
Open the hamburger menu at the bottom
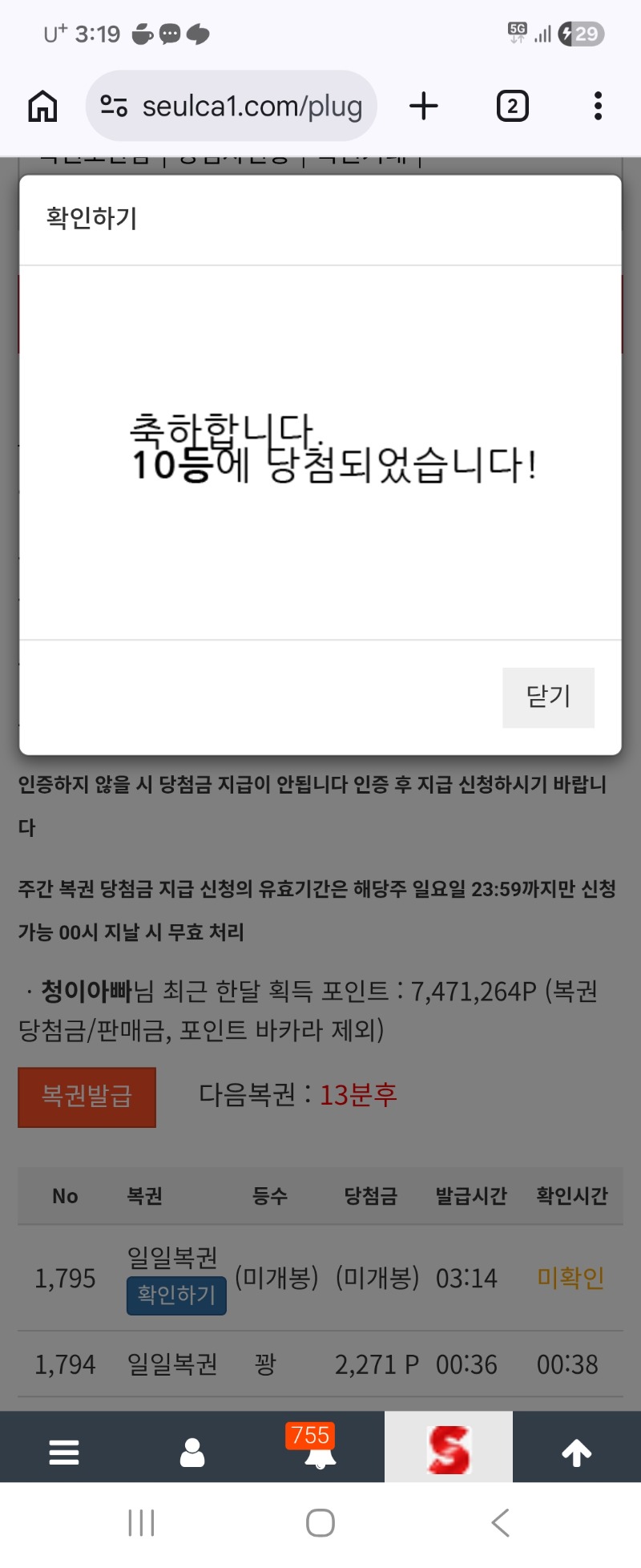tap(64, 1452)
